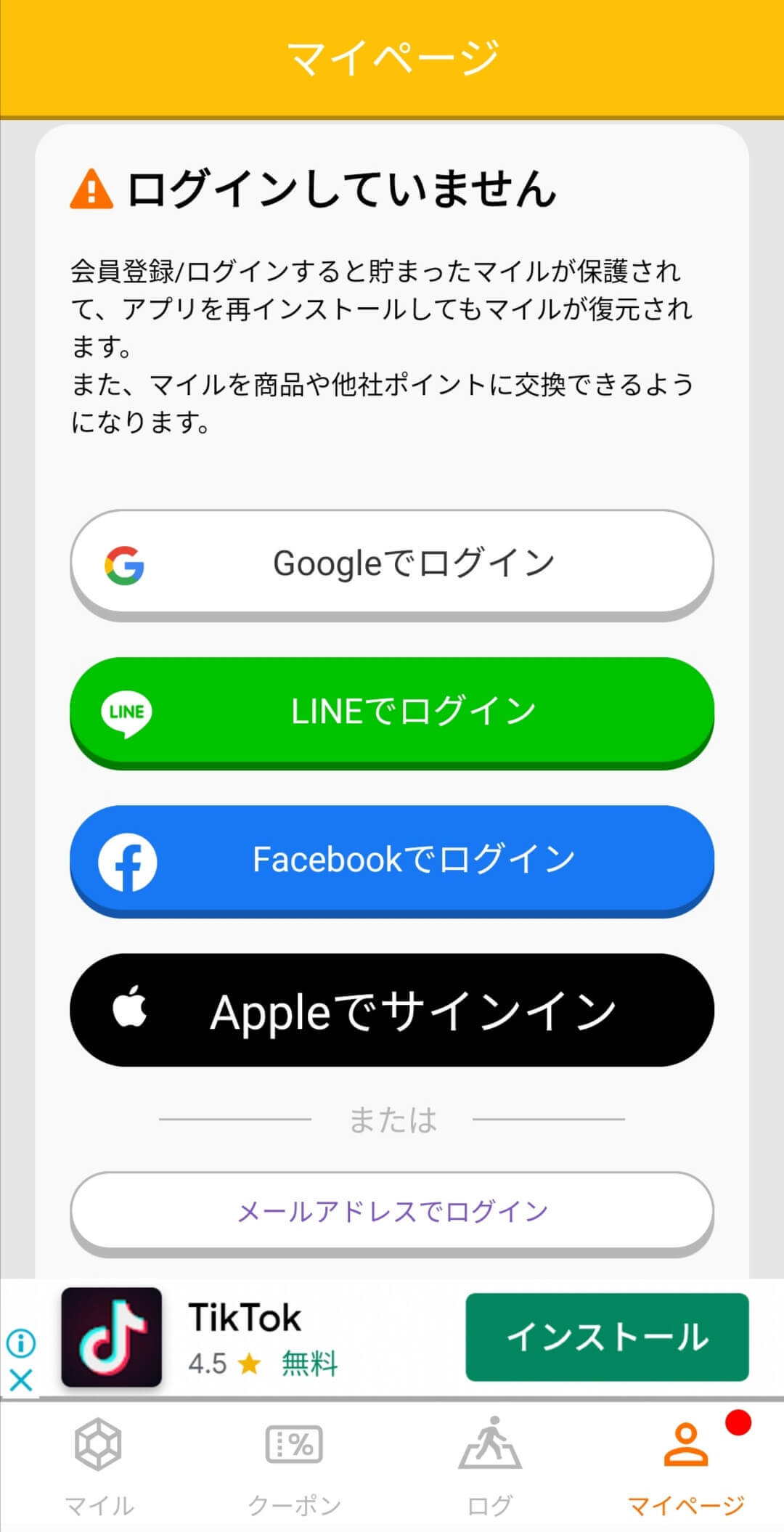Choose LINEでログイン to sign in

[392, 712]
